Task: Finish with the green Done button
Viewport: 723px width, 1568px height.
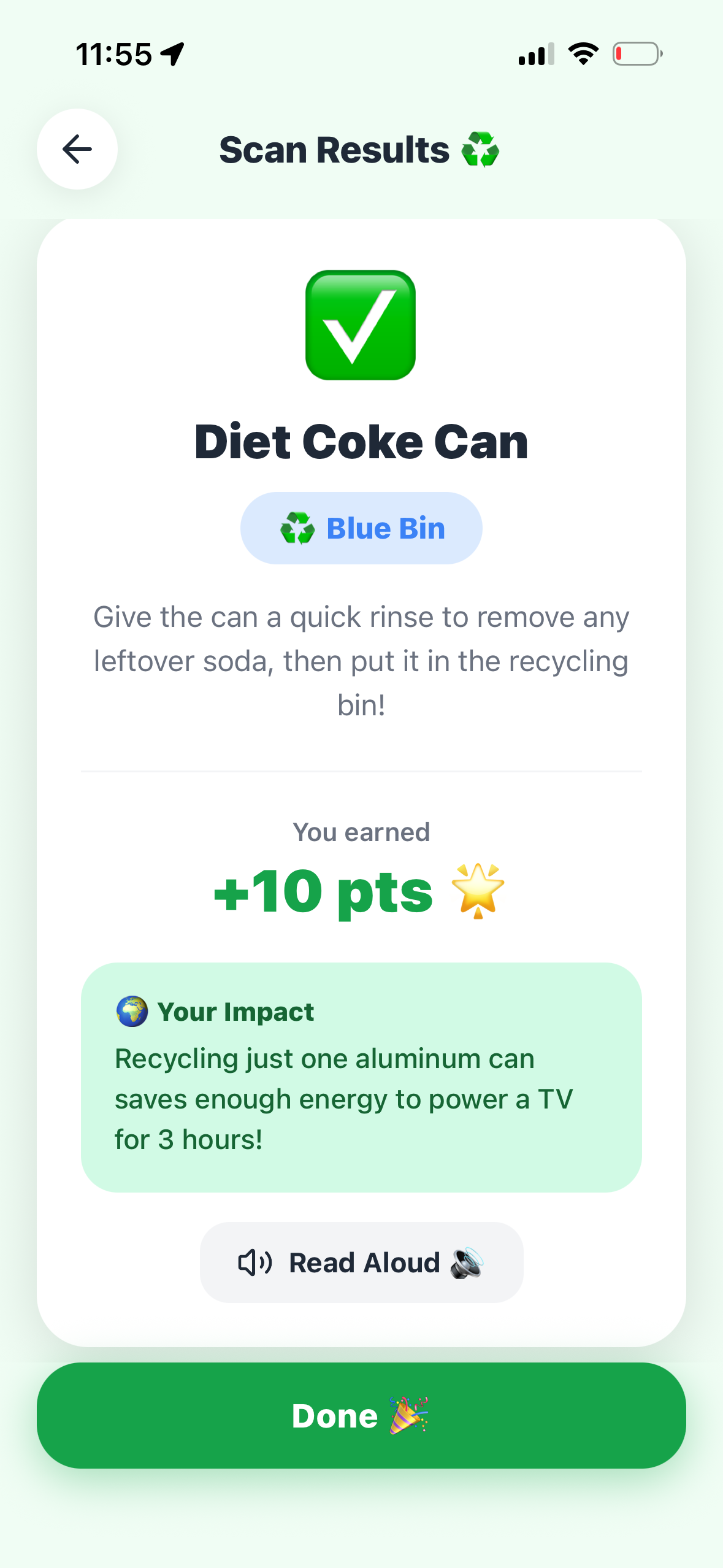Action: coord(361,1415)
